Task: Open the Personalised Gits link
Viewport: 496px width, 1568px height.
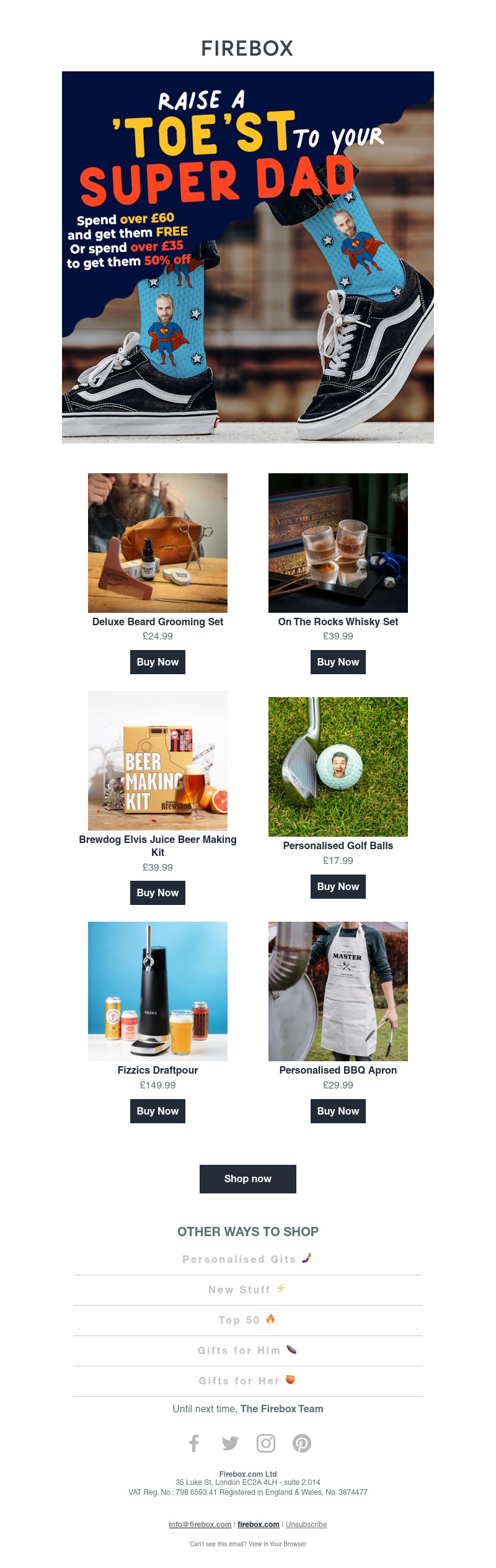Action: click(247, 1259)
